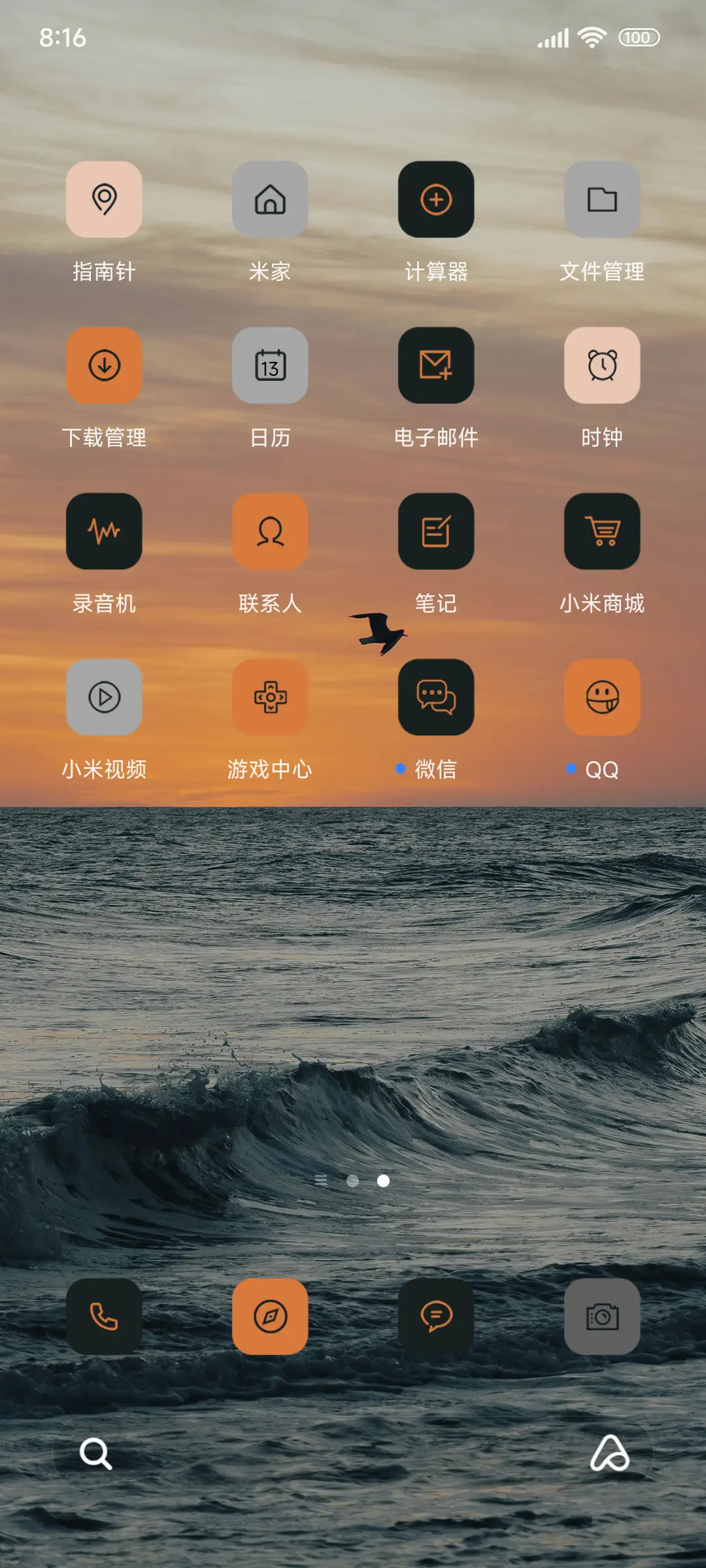This screenshot has width=706, height=1568.
Task: Open 微信 (WeChat) with its notification dot
Action: (x=436, y=696)
